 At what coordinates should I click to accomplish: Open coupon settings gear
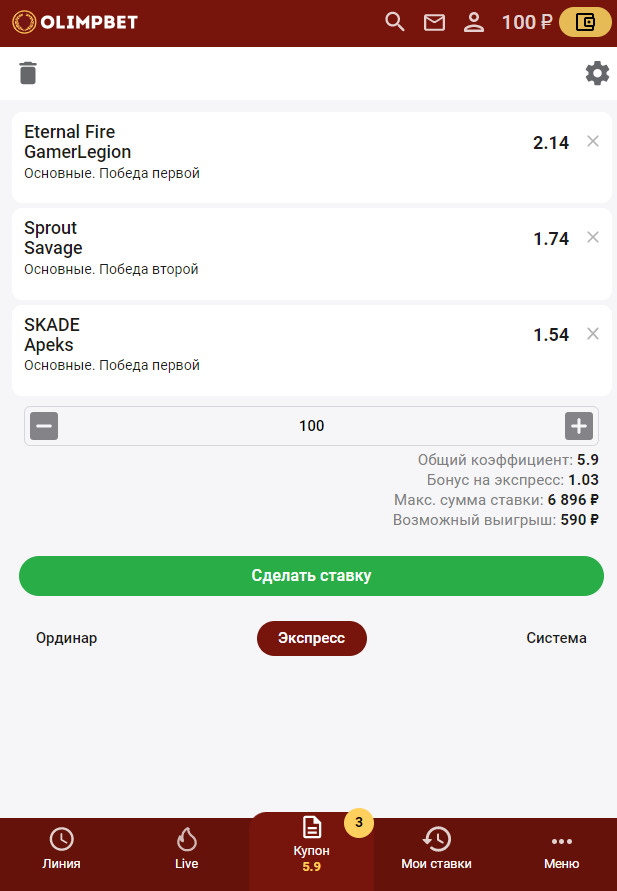(597, 73)
